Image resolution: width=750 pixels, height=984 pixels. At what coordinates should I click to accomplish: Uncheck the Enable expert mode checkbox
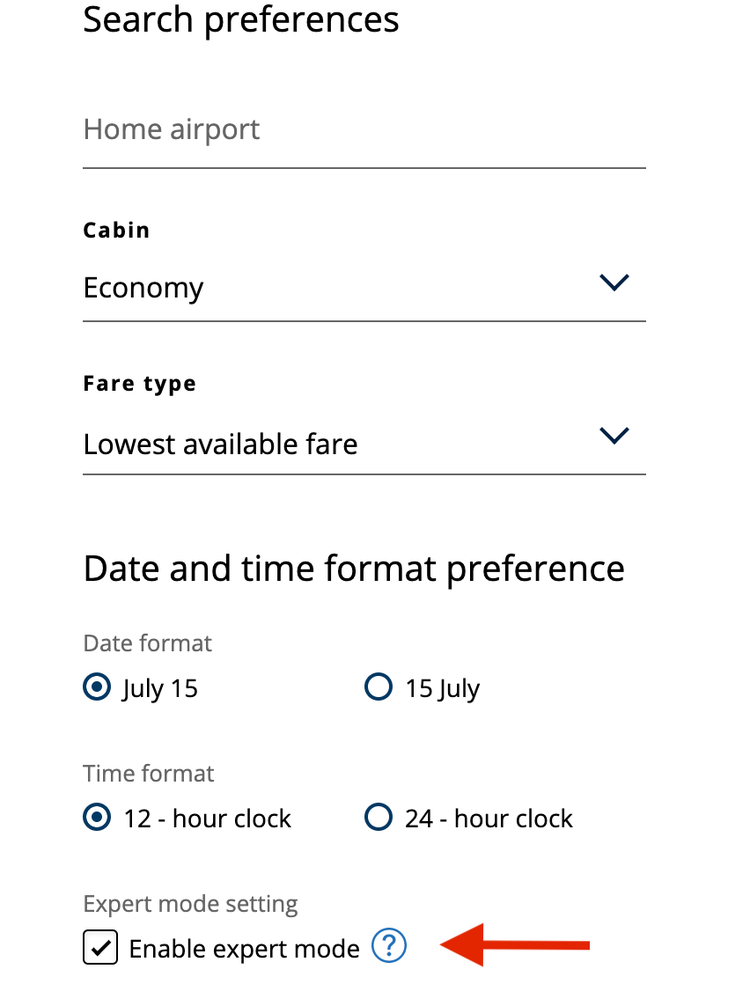pyautogui.click(x=100, y=947)
